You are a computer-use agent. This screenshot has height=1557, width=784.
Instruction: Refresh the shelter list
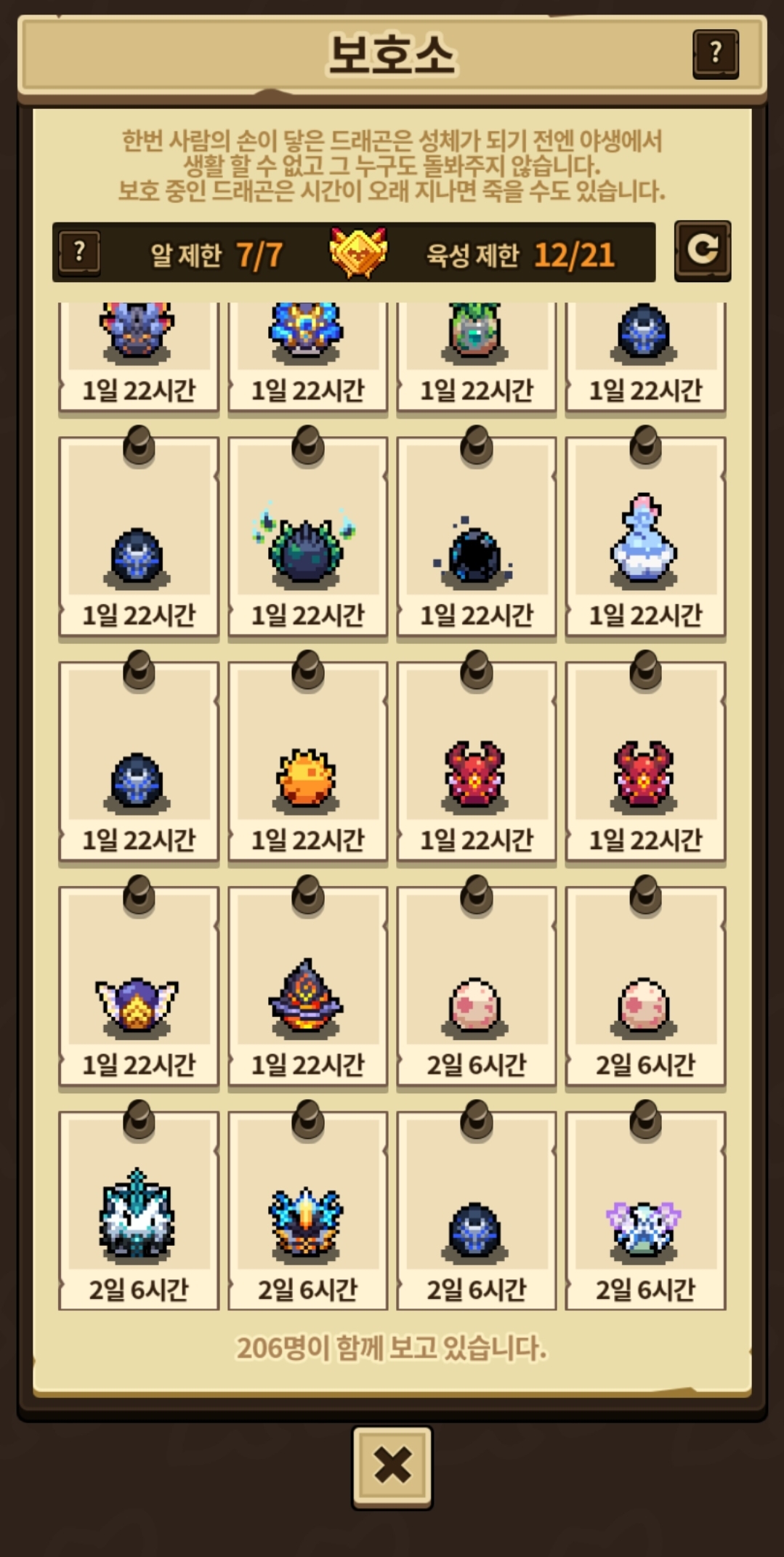703,251
